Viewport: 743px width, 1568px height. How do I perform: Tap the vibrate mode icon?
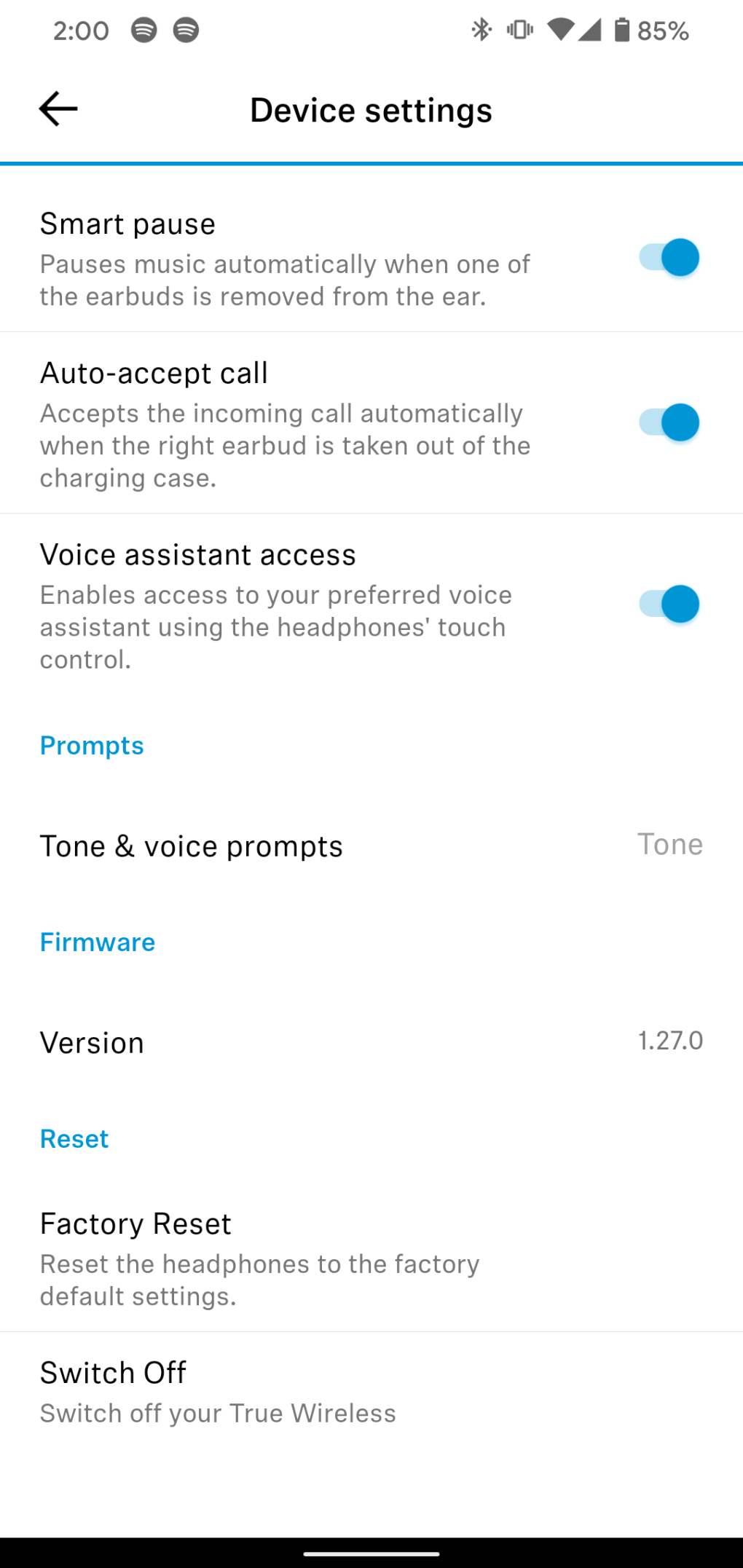tap(519, 30)
